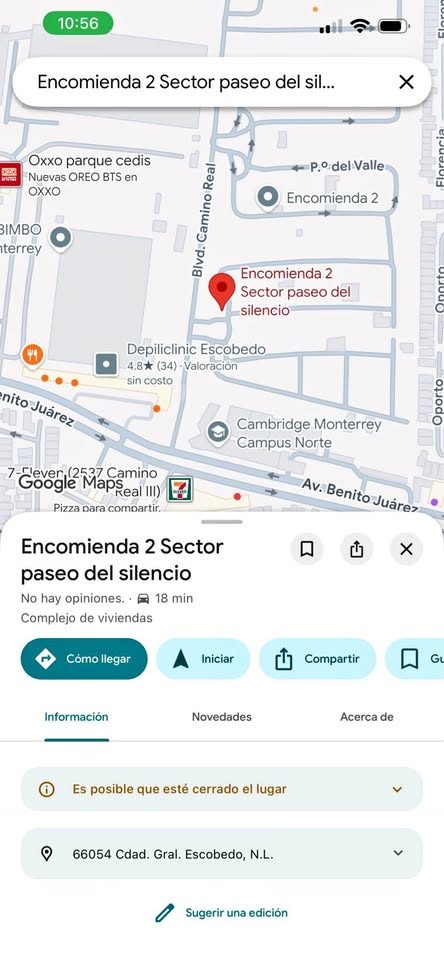Switch to the Novedades tab
Screen dimensions: 444x960
tap(222, 717)
